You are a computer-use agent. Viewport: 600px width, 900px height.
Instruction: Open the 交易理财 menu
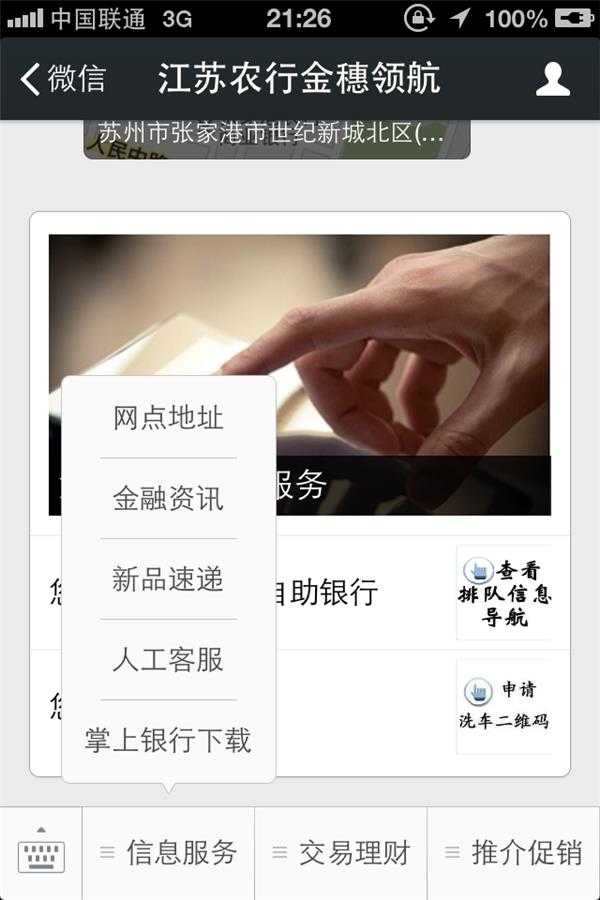click(x=341, y=853)
